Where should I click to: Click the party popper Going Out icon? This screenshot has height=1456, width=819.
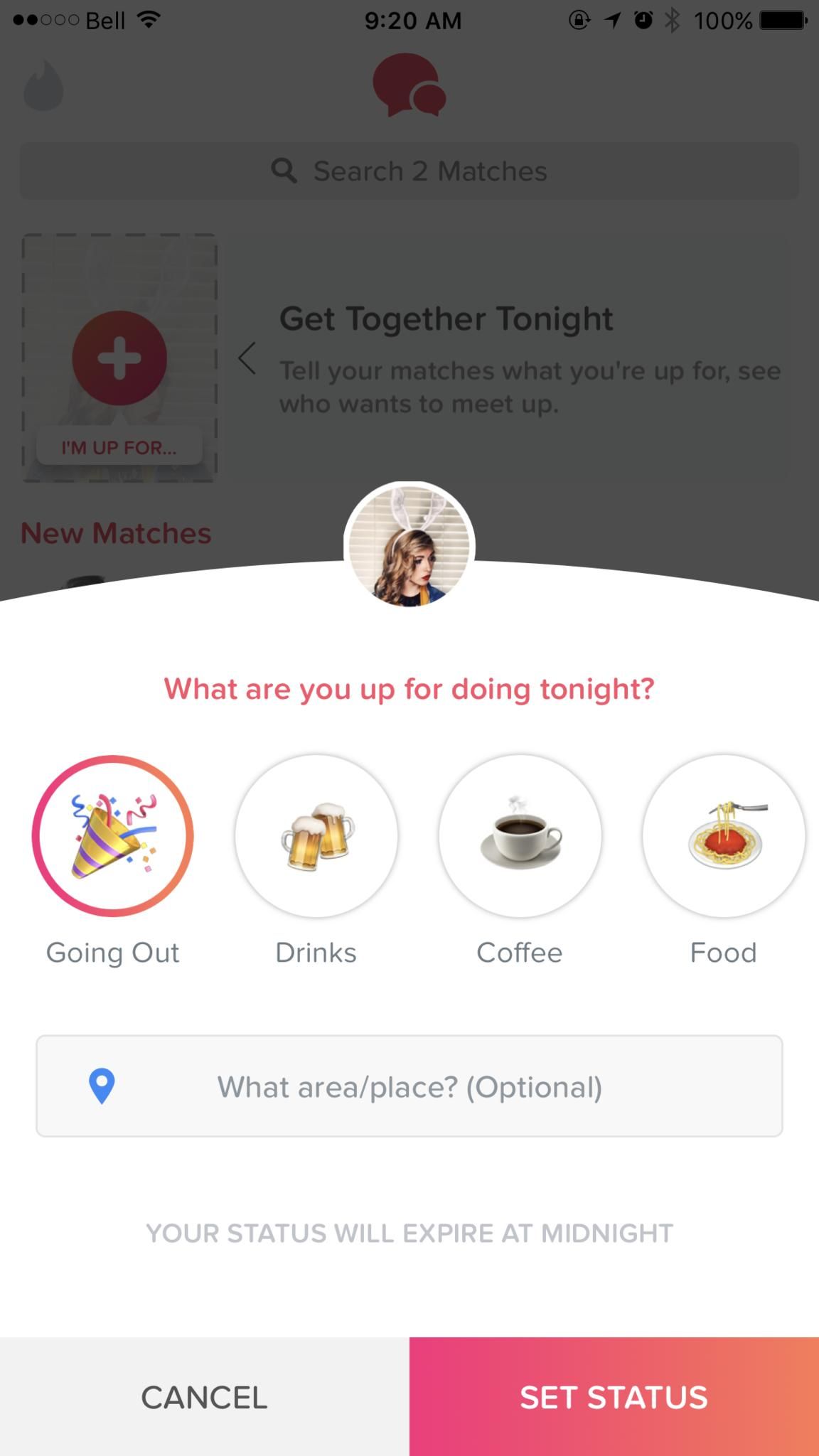pyautogui.click(x=112, y=835)
